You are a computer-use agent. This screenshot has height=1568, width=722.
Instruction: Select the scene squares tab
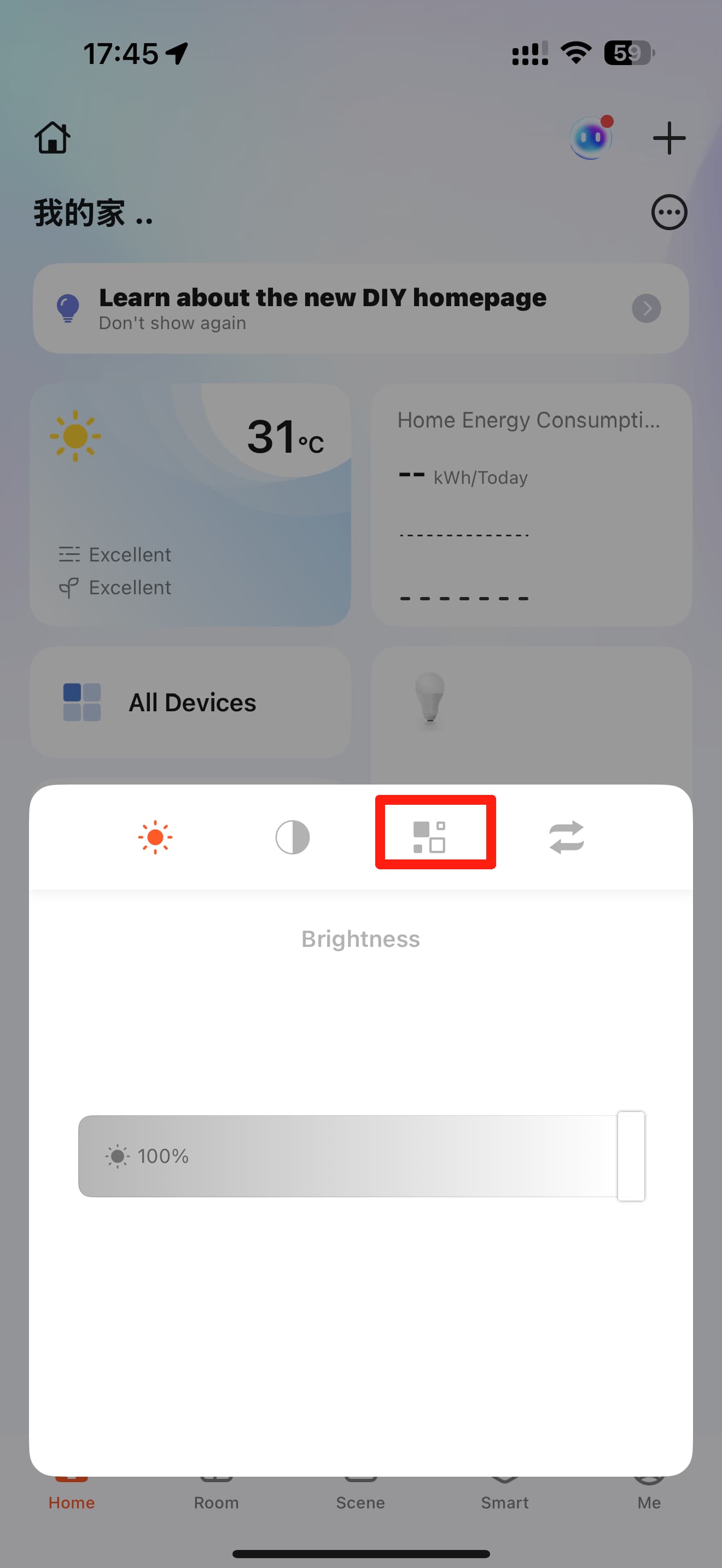click(x=429, y=837)
